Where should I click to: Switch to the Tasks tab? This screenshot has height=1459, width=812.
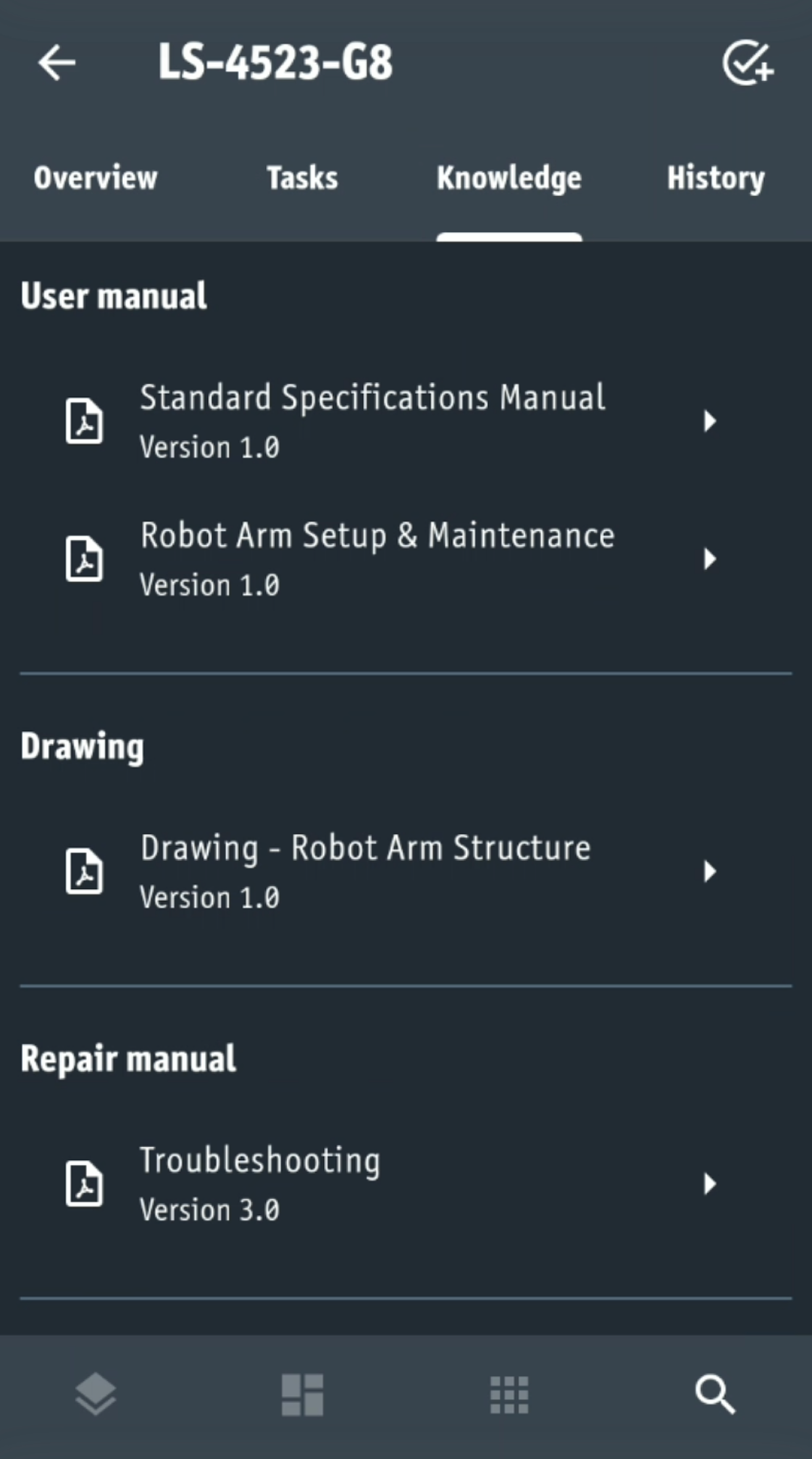point(302,178)
